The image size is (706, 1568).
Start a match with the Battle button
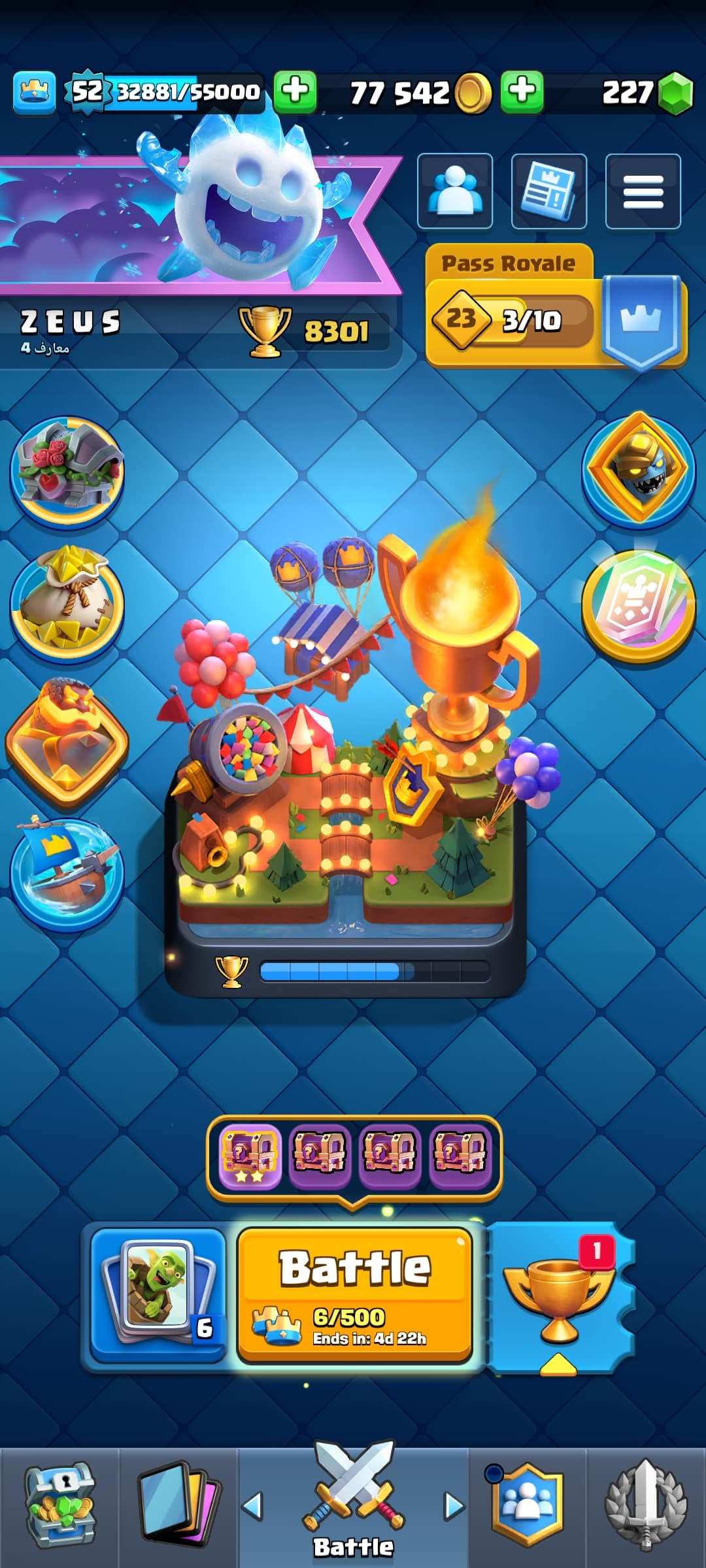click(x=354, y=1295)
